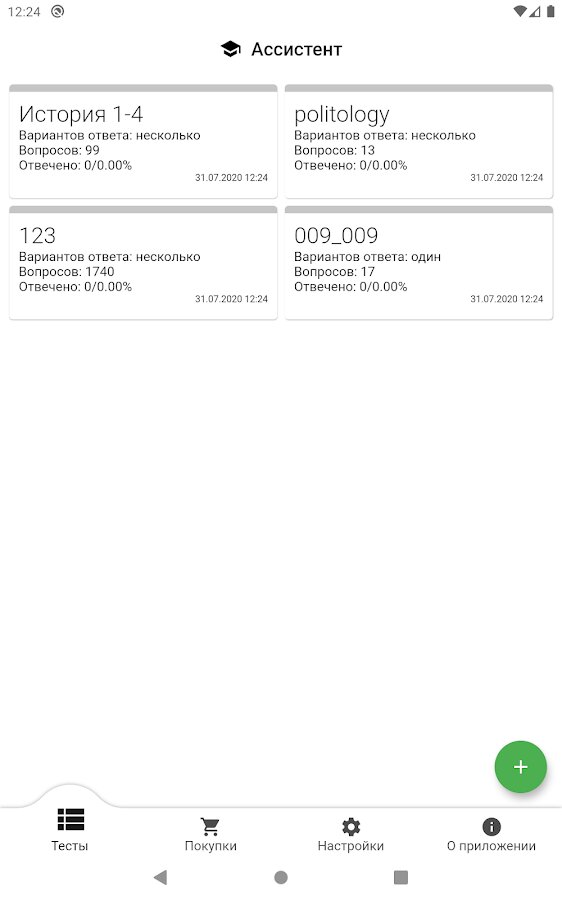Viewport: 562px width, 900px height.
Task: Open the История 1-4 test card
Action: coord(143,141)
